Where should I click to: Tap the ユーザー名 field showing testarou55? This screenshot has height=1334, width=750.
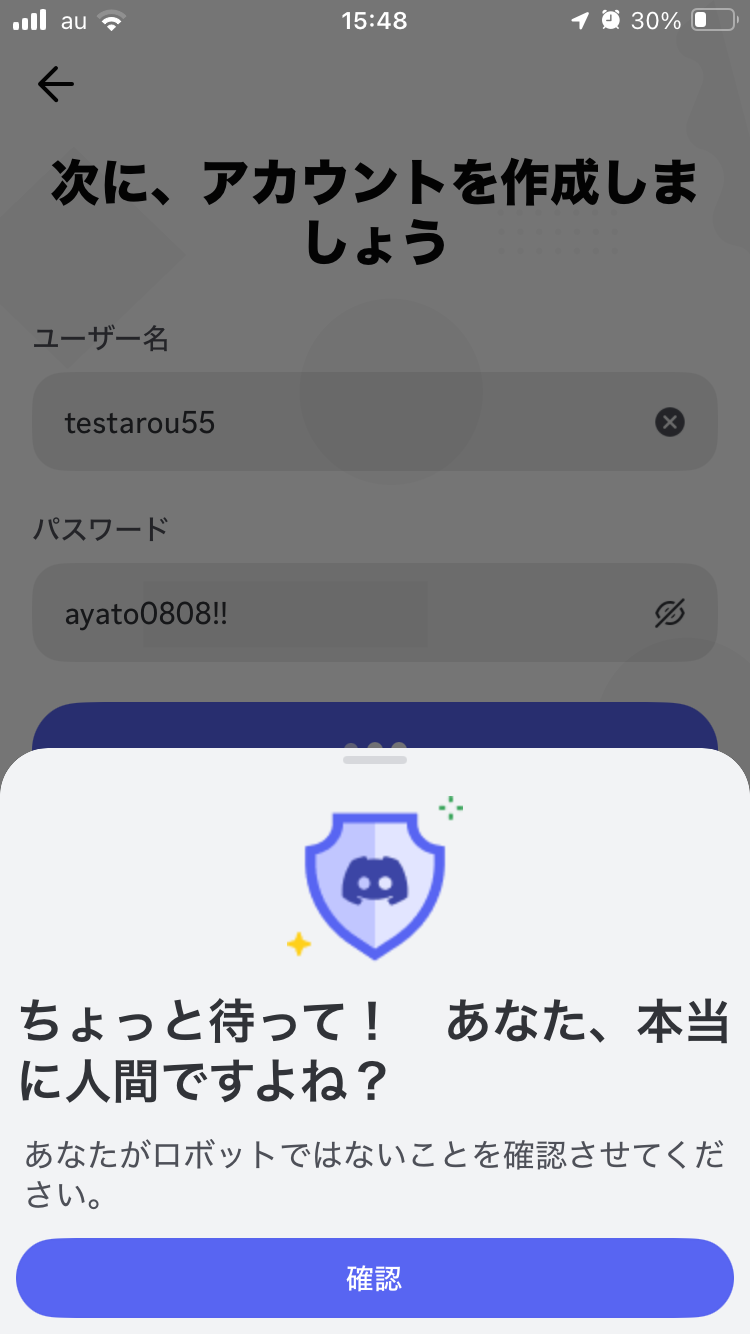[x=340, y=422]
